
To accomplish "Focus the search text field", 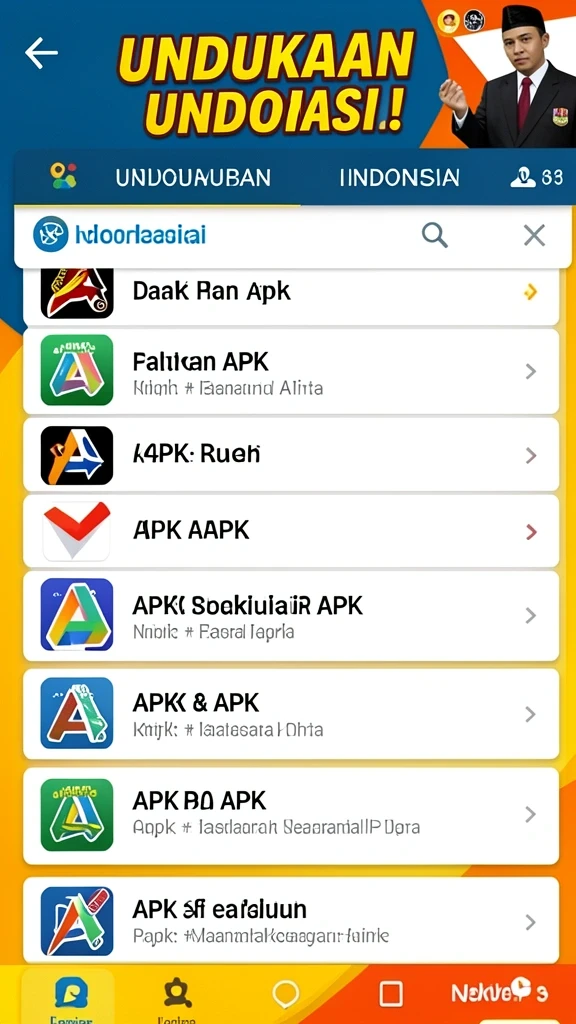I will 222,234.
